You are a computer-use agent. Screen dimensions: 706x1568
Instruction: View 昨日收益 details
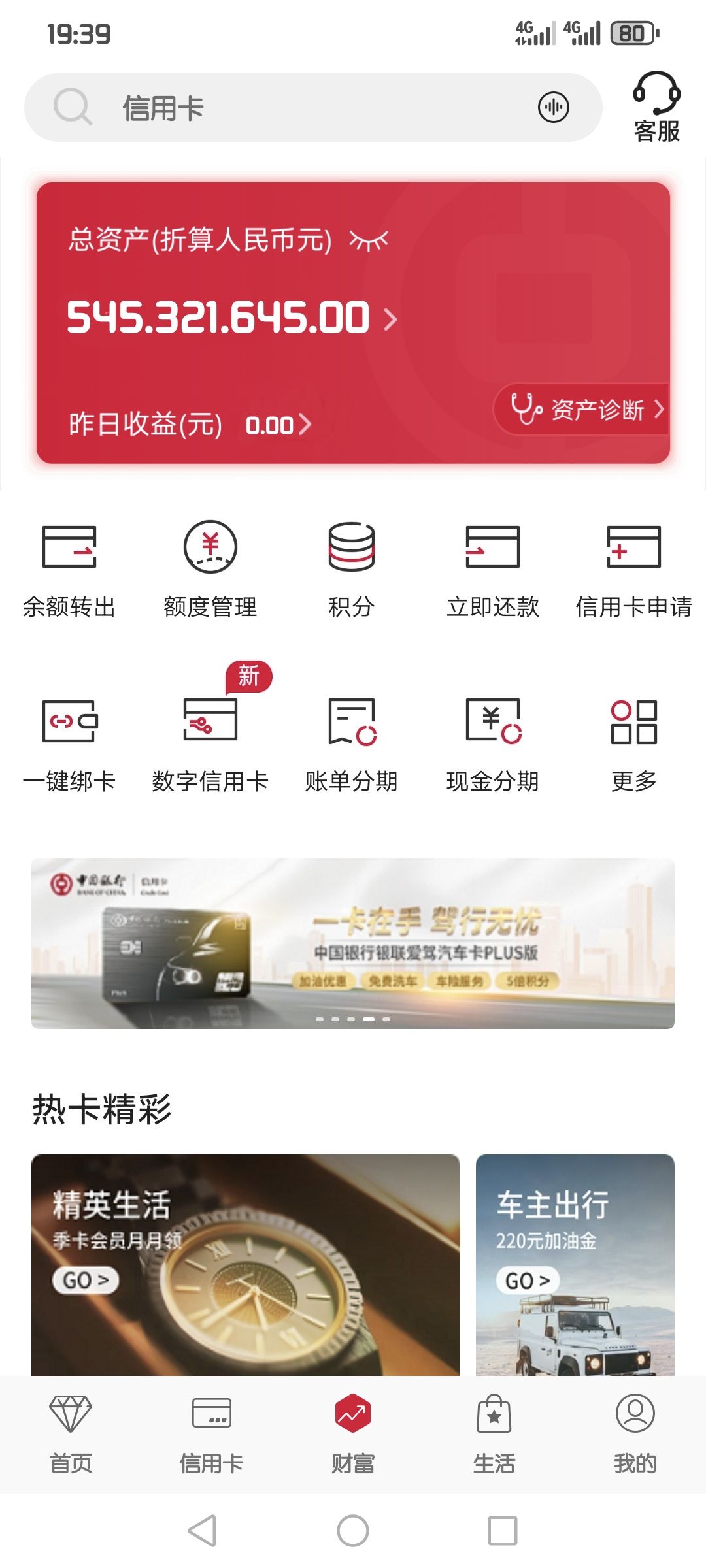(x=190, y=425)
